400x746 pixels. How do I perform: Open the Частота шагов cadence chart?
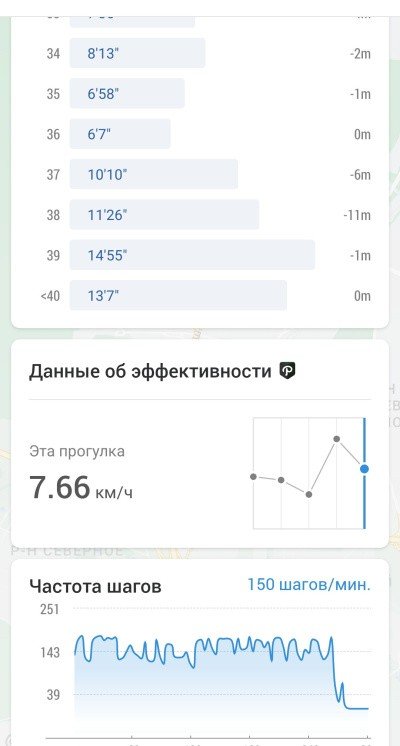pos(200,652)
